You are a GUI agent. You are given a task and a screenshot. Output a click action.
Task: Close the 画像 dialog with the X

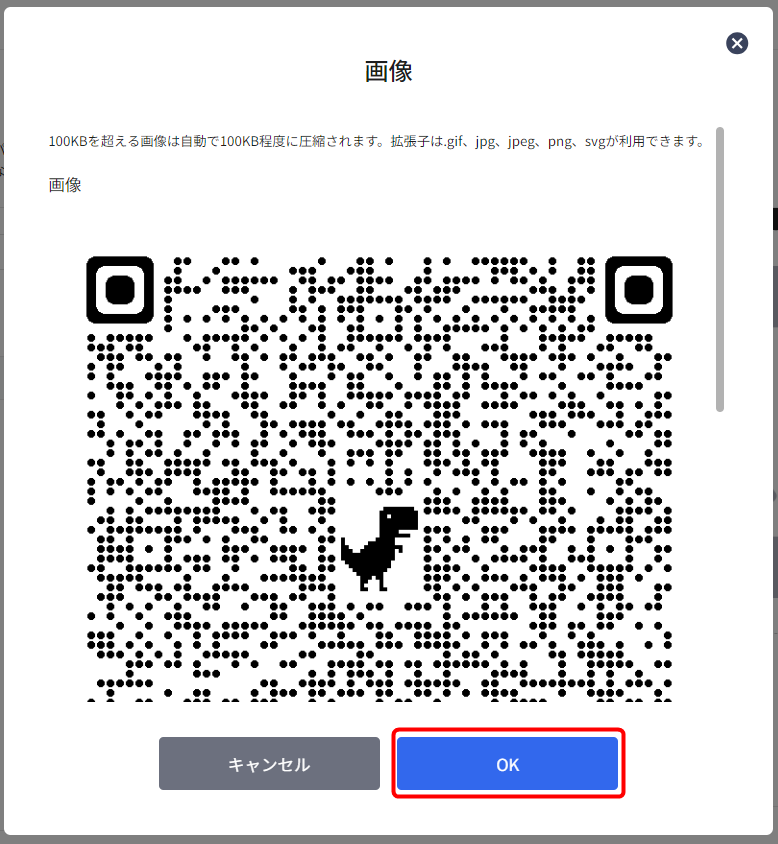coord(737,43)
